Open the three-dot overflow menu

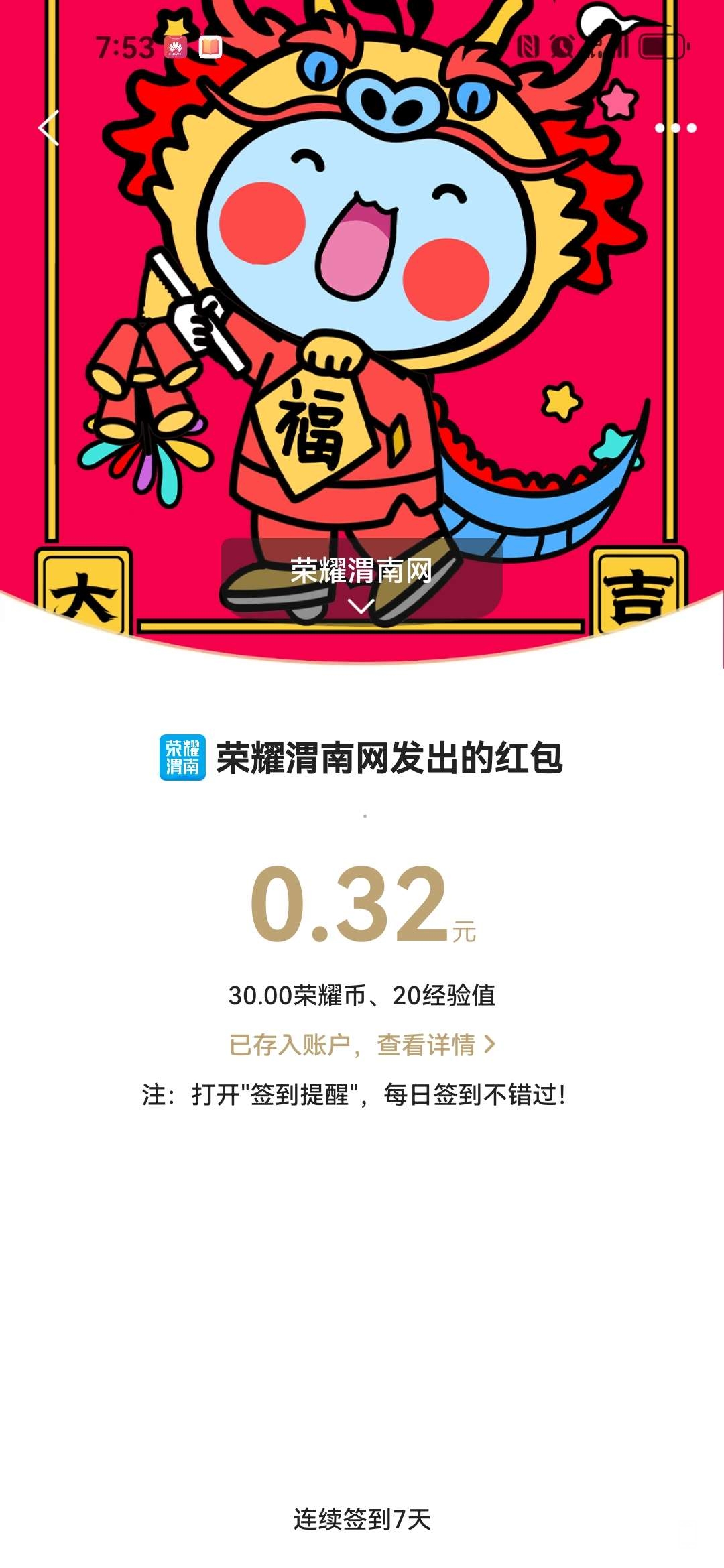[x=675, y=128]
